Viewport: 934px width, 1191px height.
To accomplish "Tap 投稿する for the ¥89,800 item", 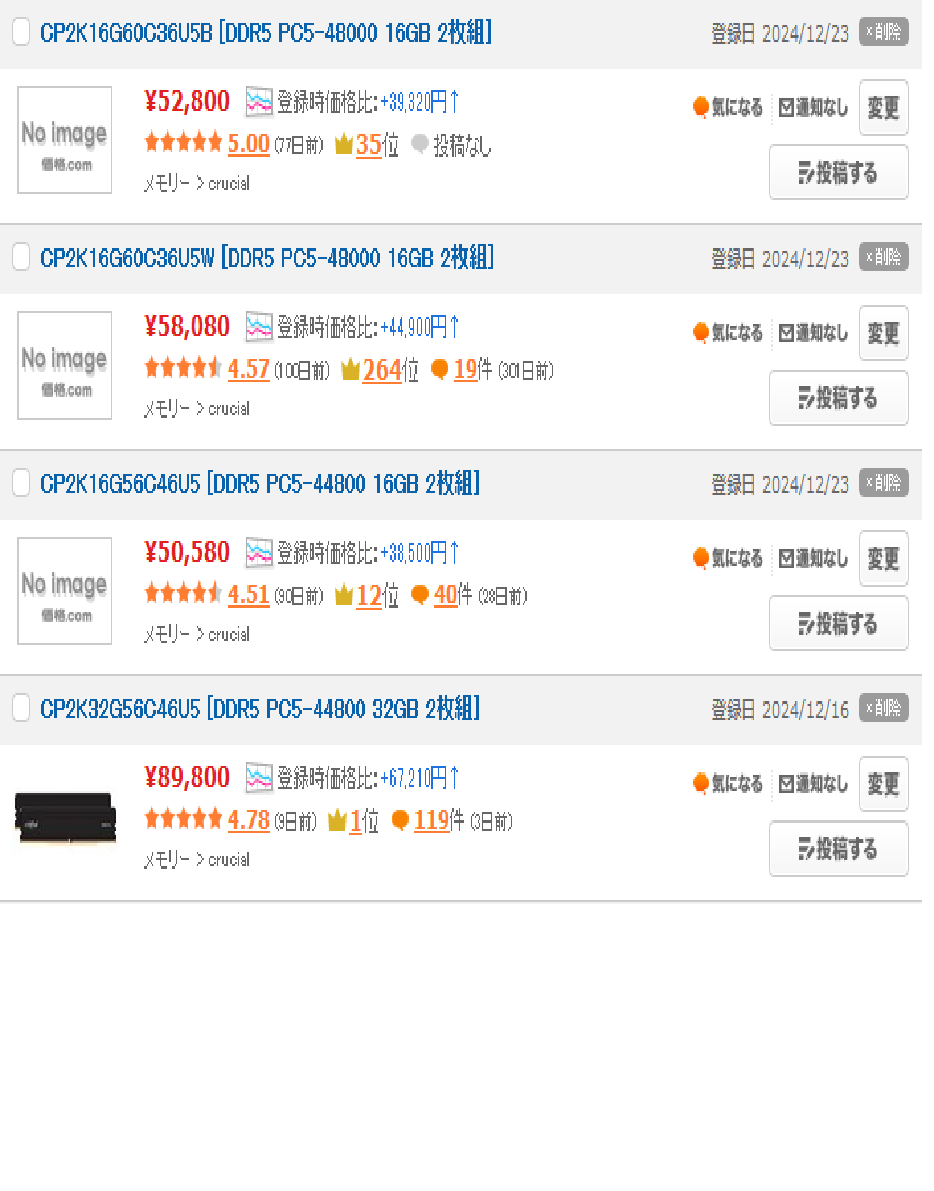I will click(x=838, y=848).
